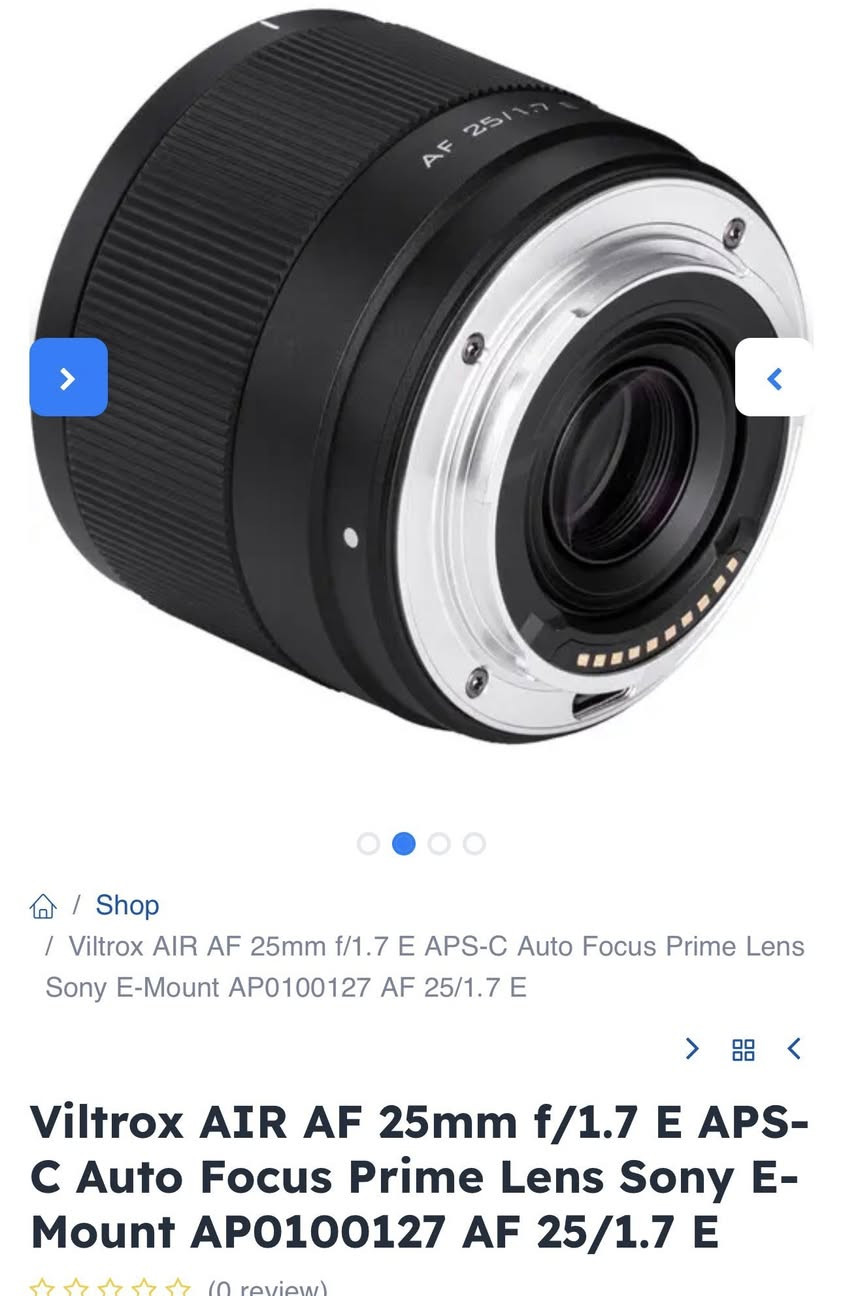
Task: Go to the home page via breadcrumb icon
Action: click(43, 906)
